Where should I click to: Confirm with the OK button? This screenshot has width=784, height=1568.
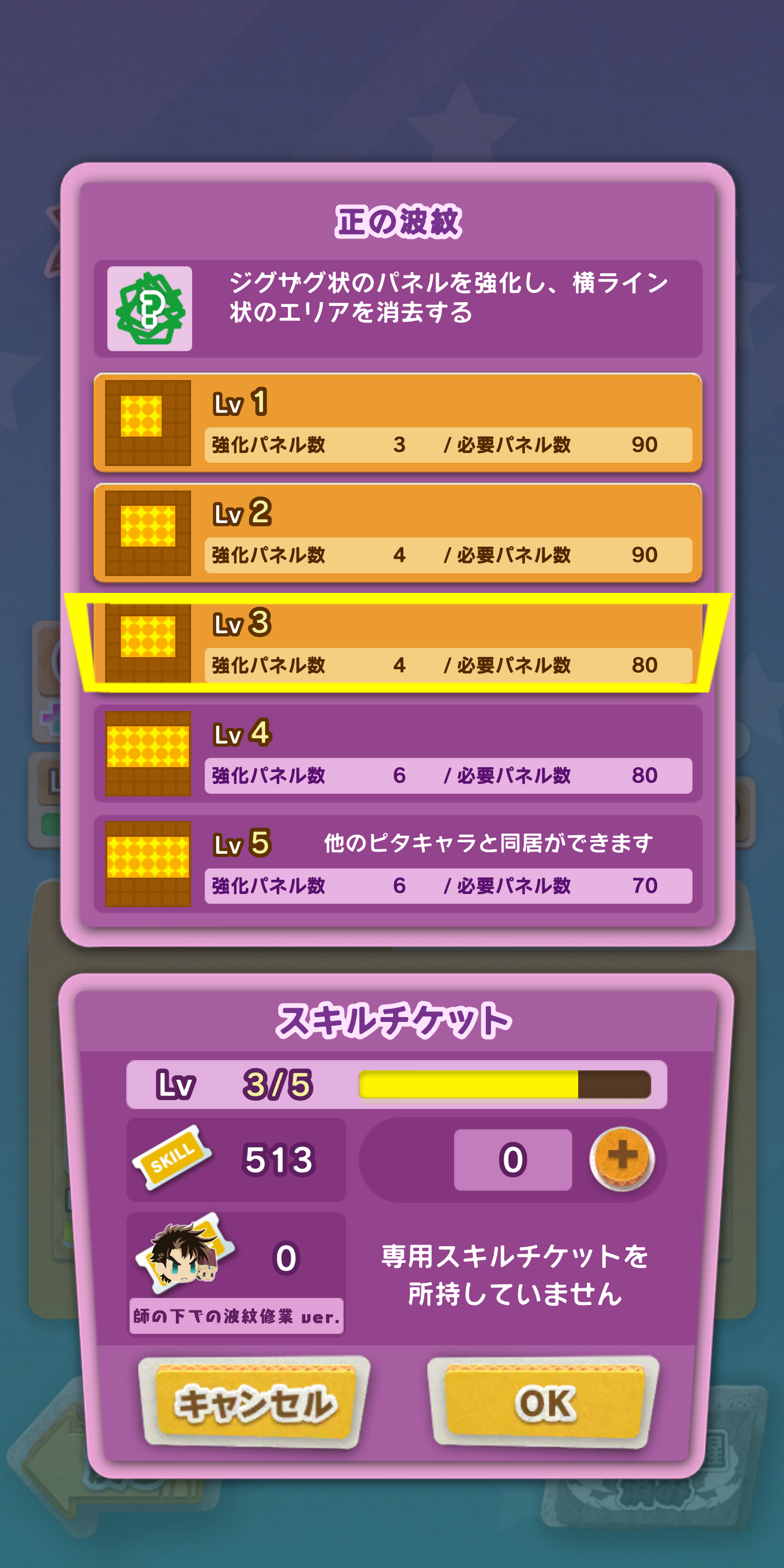click(x=544, y=1403)
